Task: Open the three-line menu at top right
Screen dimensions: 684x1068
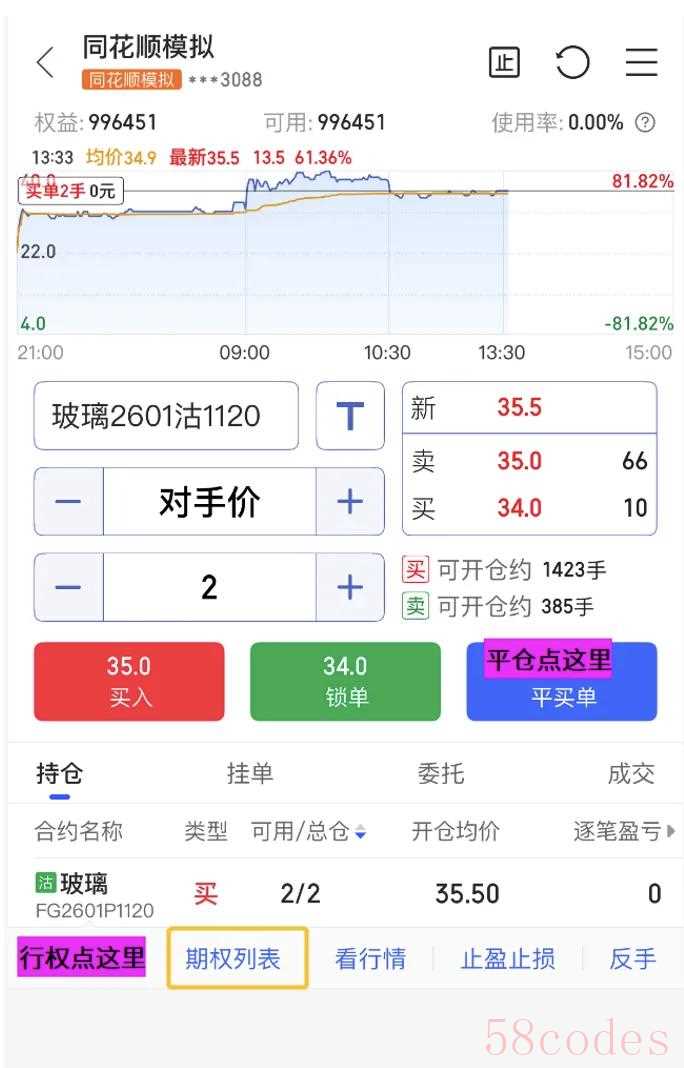Action: pyautogui.click(x=641, y=62)
